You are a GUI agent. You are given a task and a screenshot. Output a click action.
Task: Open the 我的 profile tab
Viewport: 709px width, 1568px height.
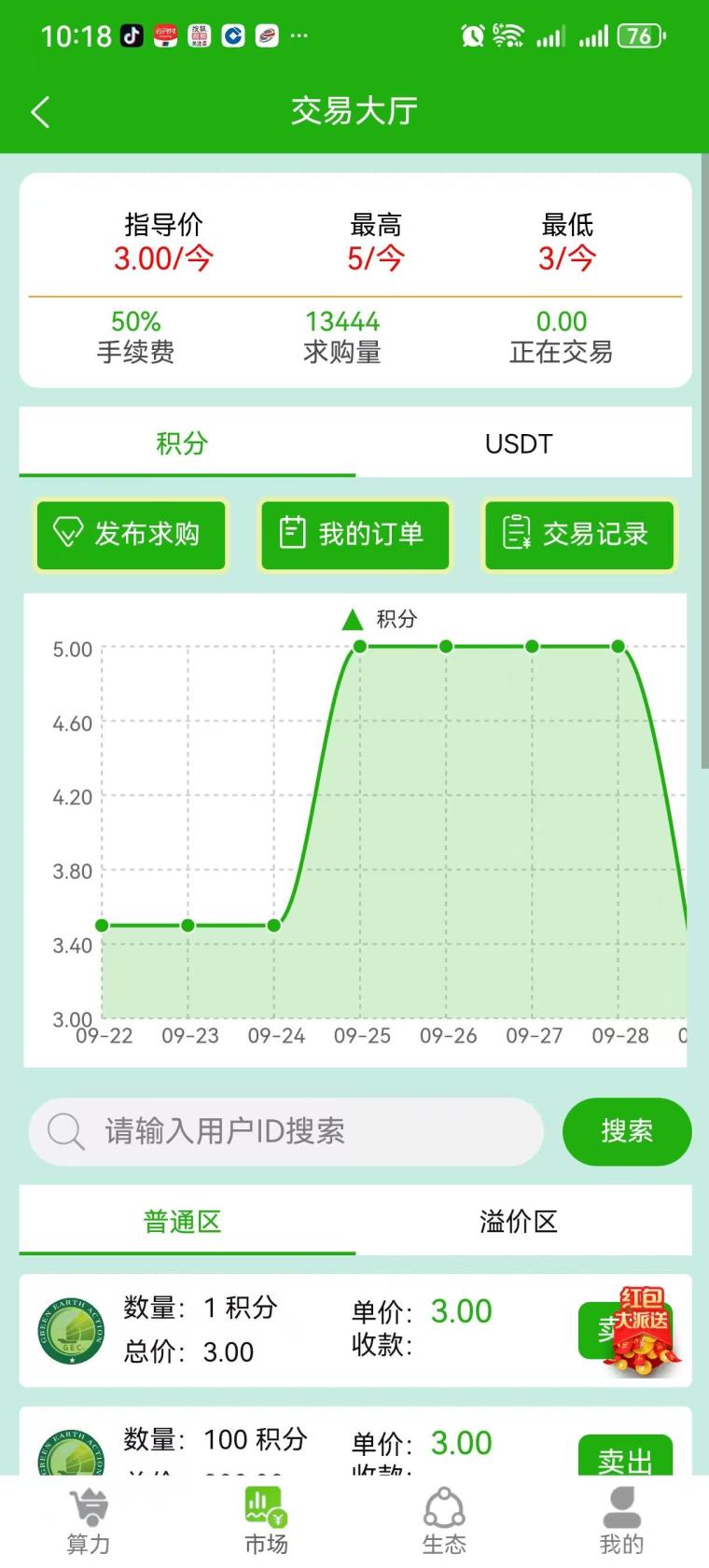point(621,1523)
